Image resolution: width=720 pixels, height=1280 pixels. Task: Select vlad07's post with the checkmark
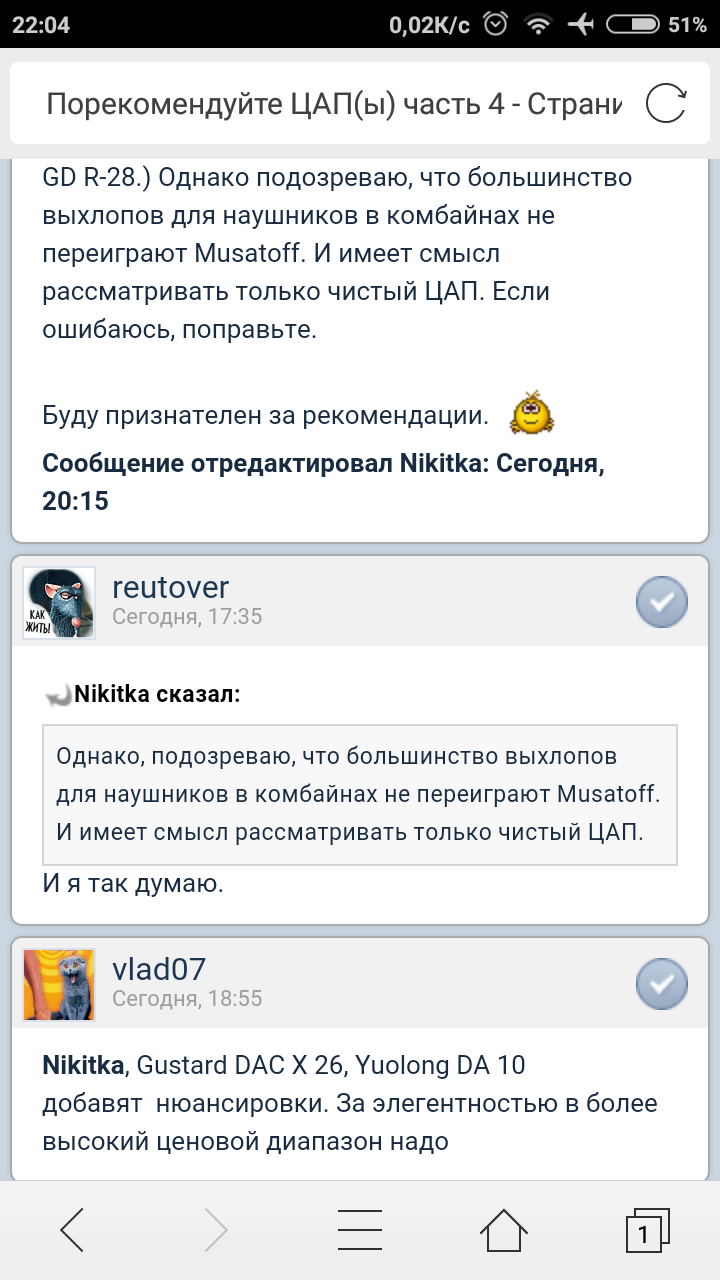(662, 984)
